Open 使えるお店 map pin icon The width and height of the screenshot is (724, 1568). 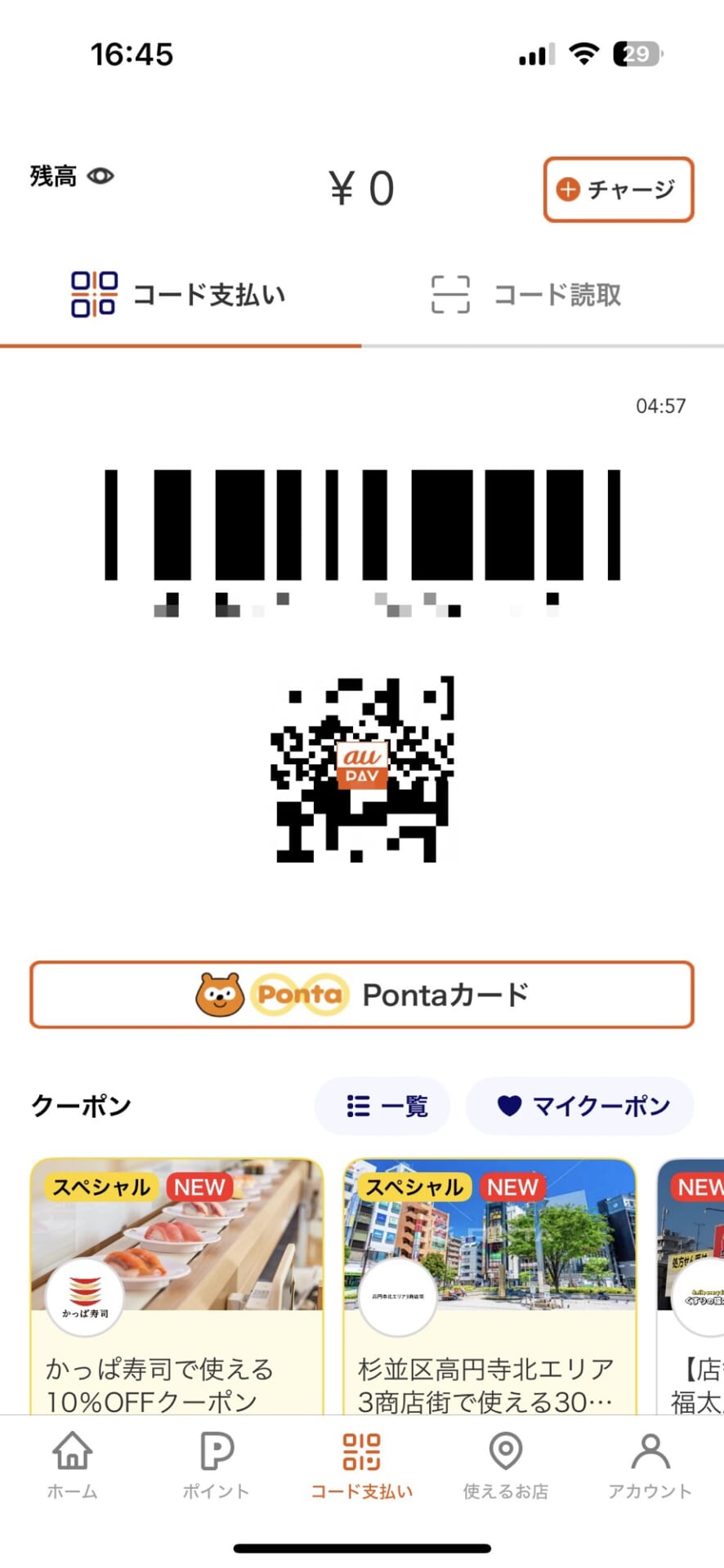[506, 1462]
